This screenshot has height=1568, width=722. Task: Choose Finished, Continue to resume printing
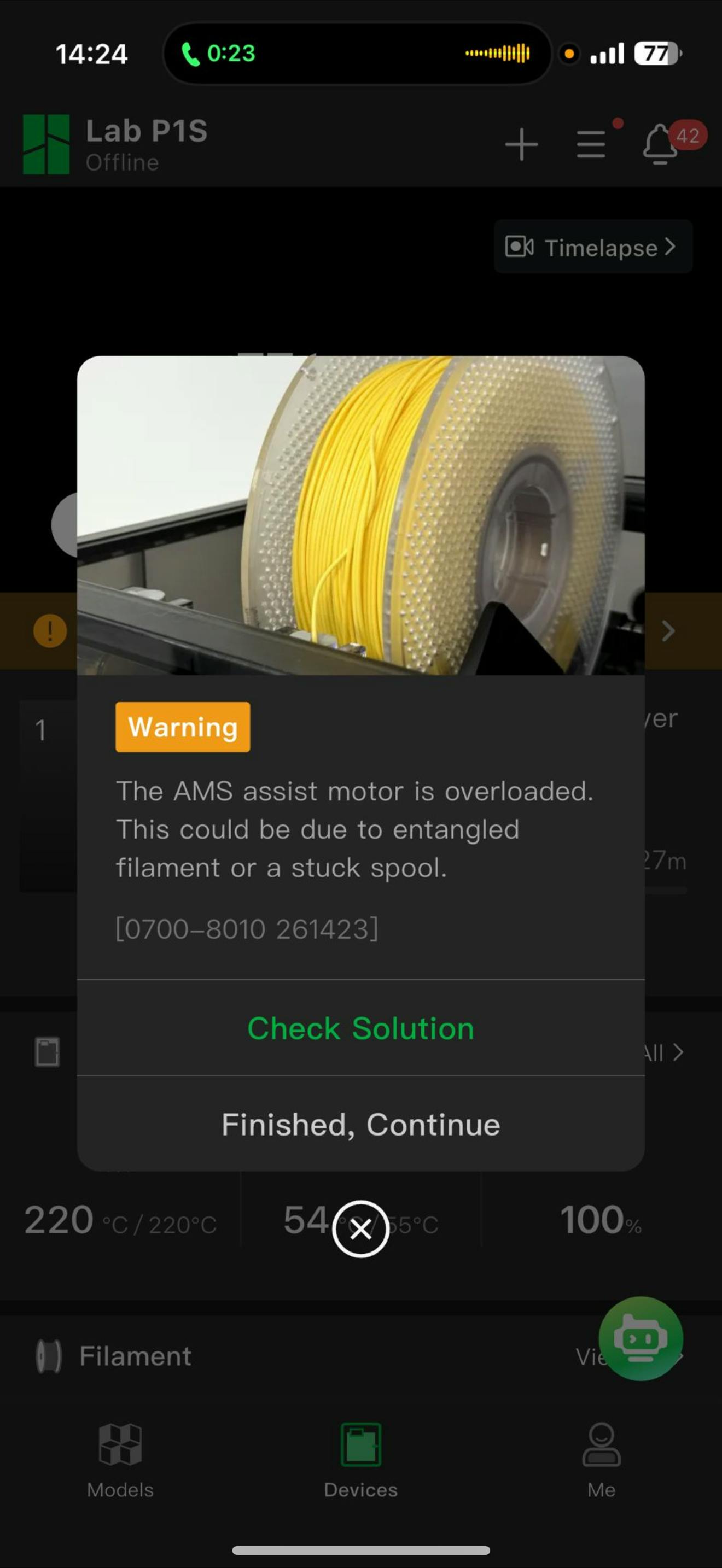coord(360,1124)
